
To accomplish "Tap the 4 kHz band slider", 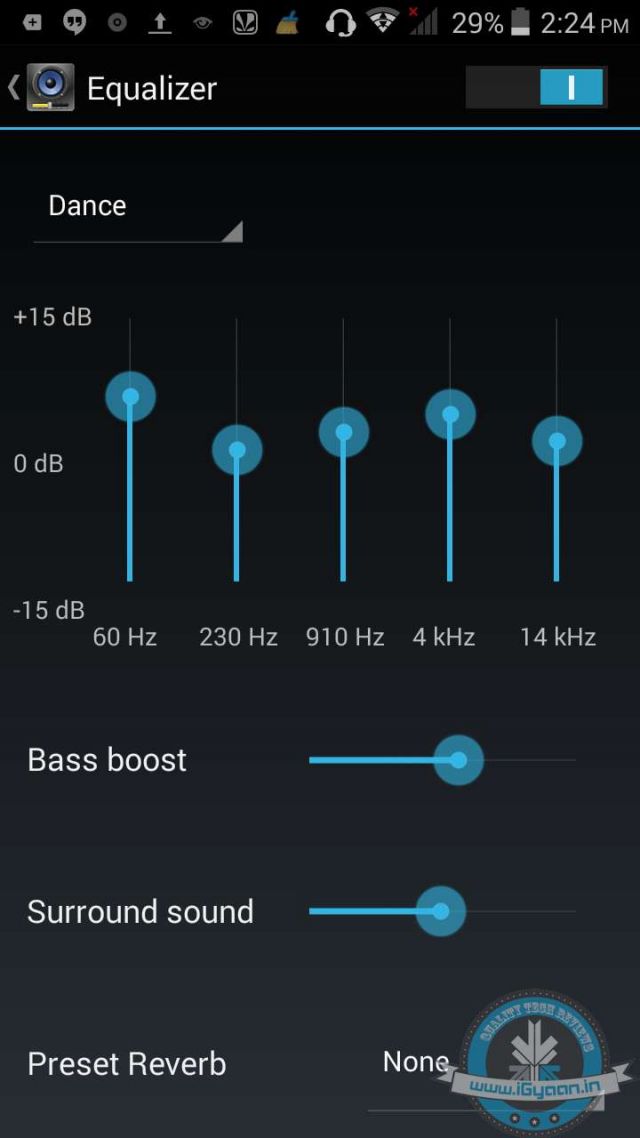I will click(450, 414).
